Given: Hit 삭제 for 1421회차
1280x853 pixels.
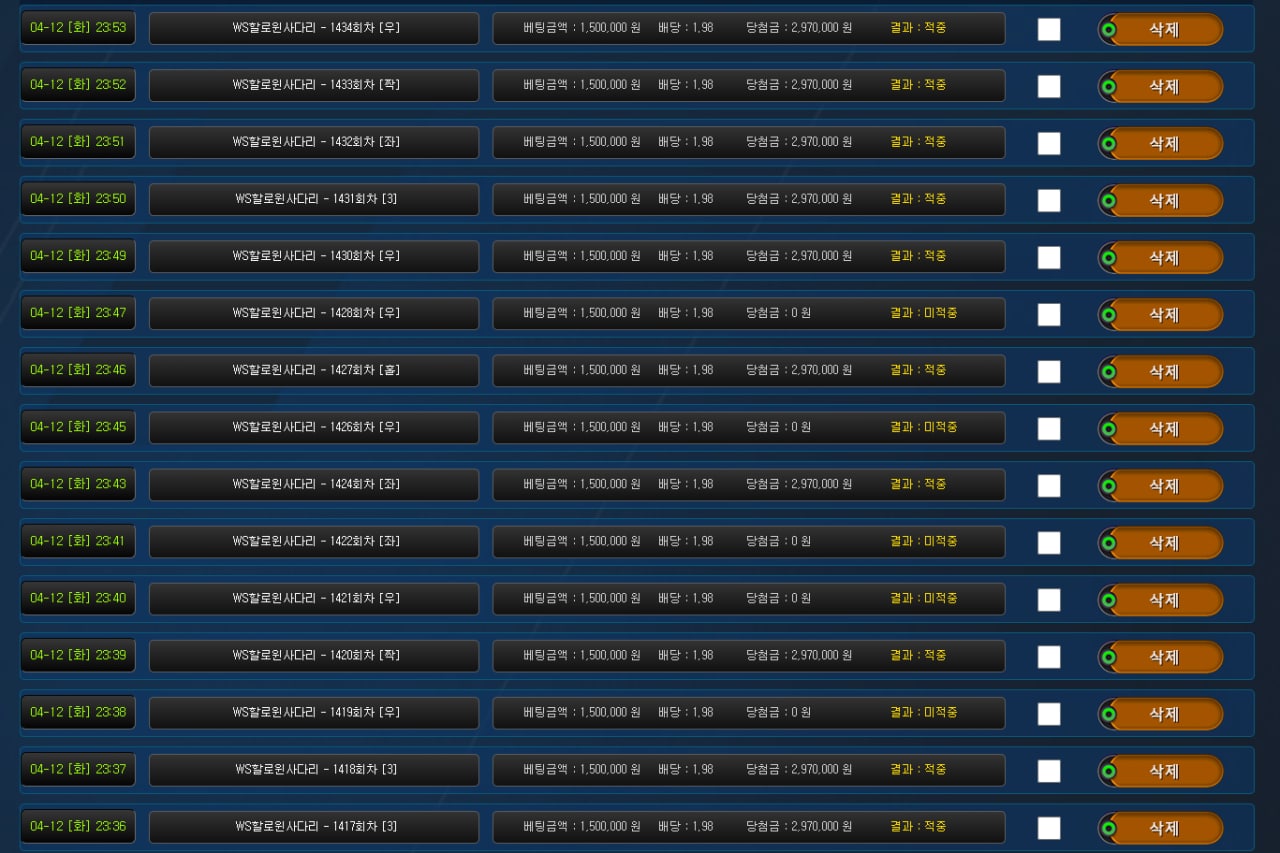Looking at the screenshot, I should coord(1162,600).
